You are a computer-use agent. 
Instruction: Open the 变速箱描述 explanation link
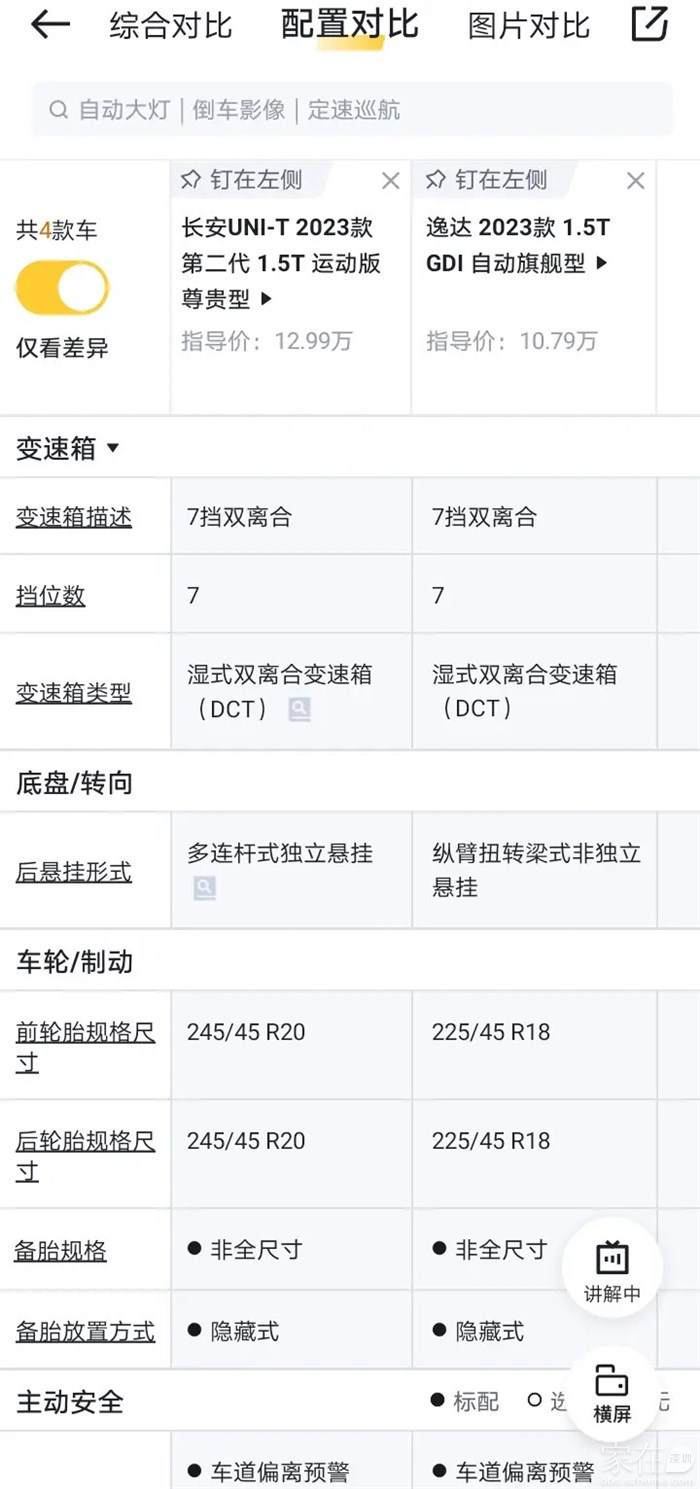[73, 517]
